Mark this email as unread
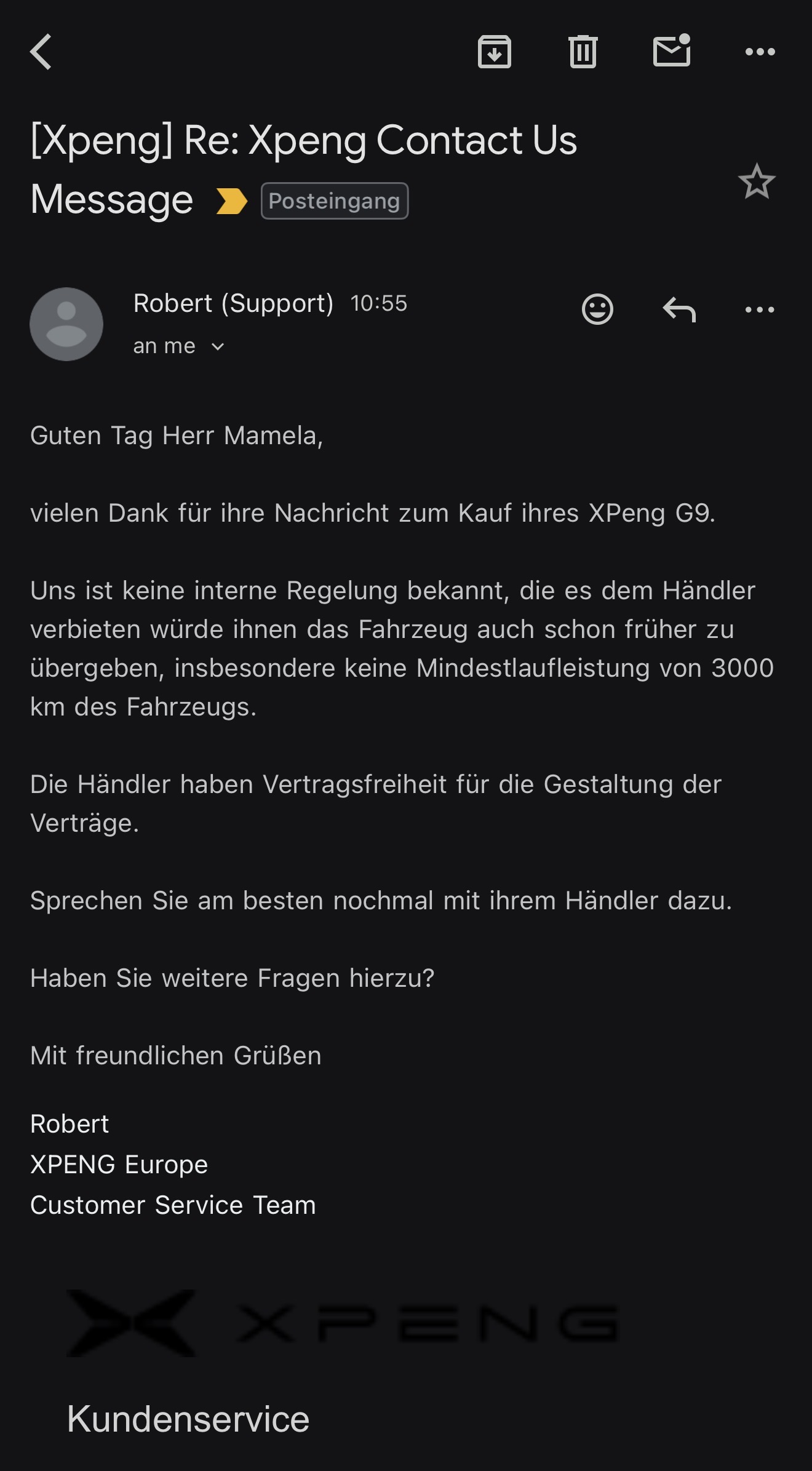 coord(671,50)
